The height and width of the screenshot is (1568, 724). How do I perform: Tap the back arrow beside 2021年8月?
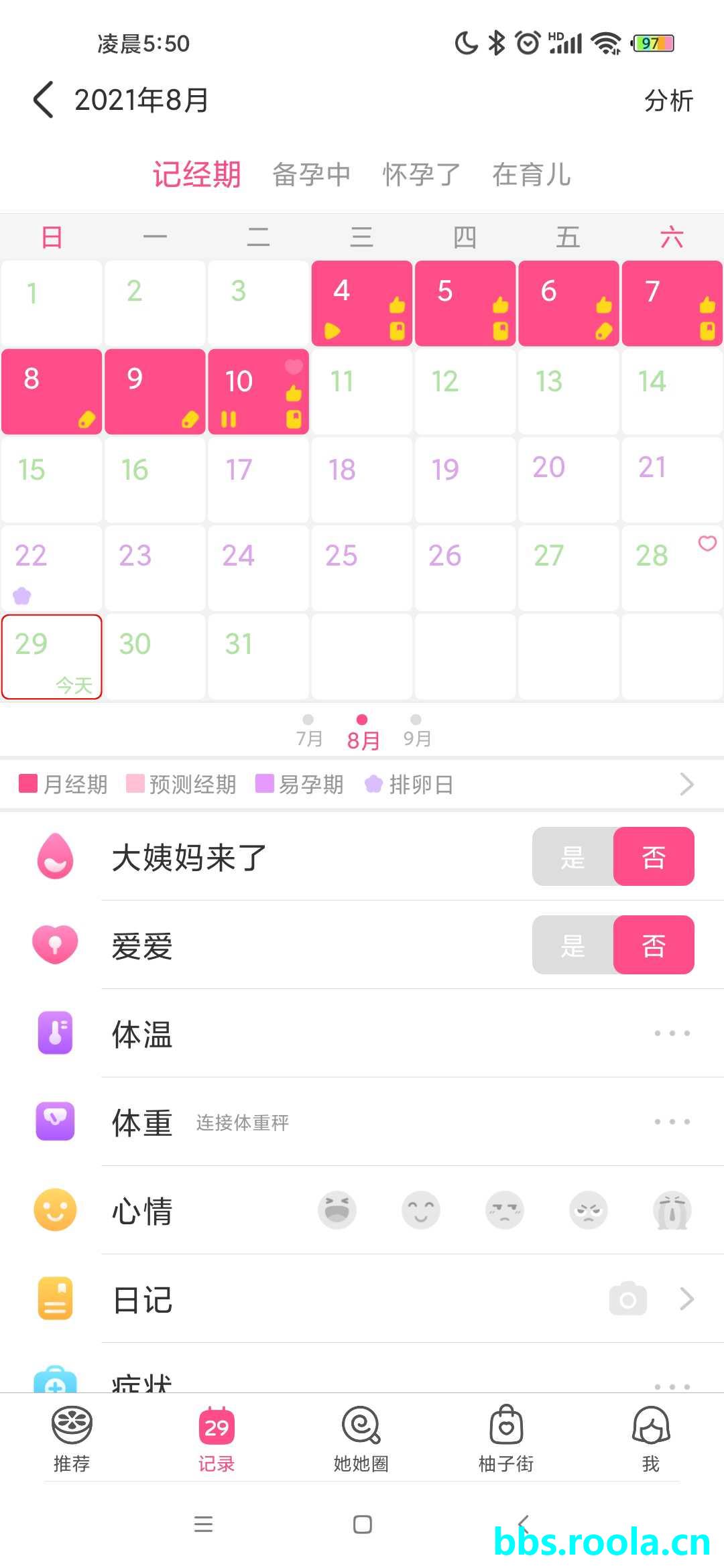tap(44, 101)
